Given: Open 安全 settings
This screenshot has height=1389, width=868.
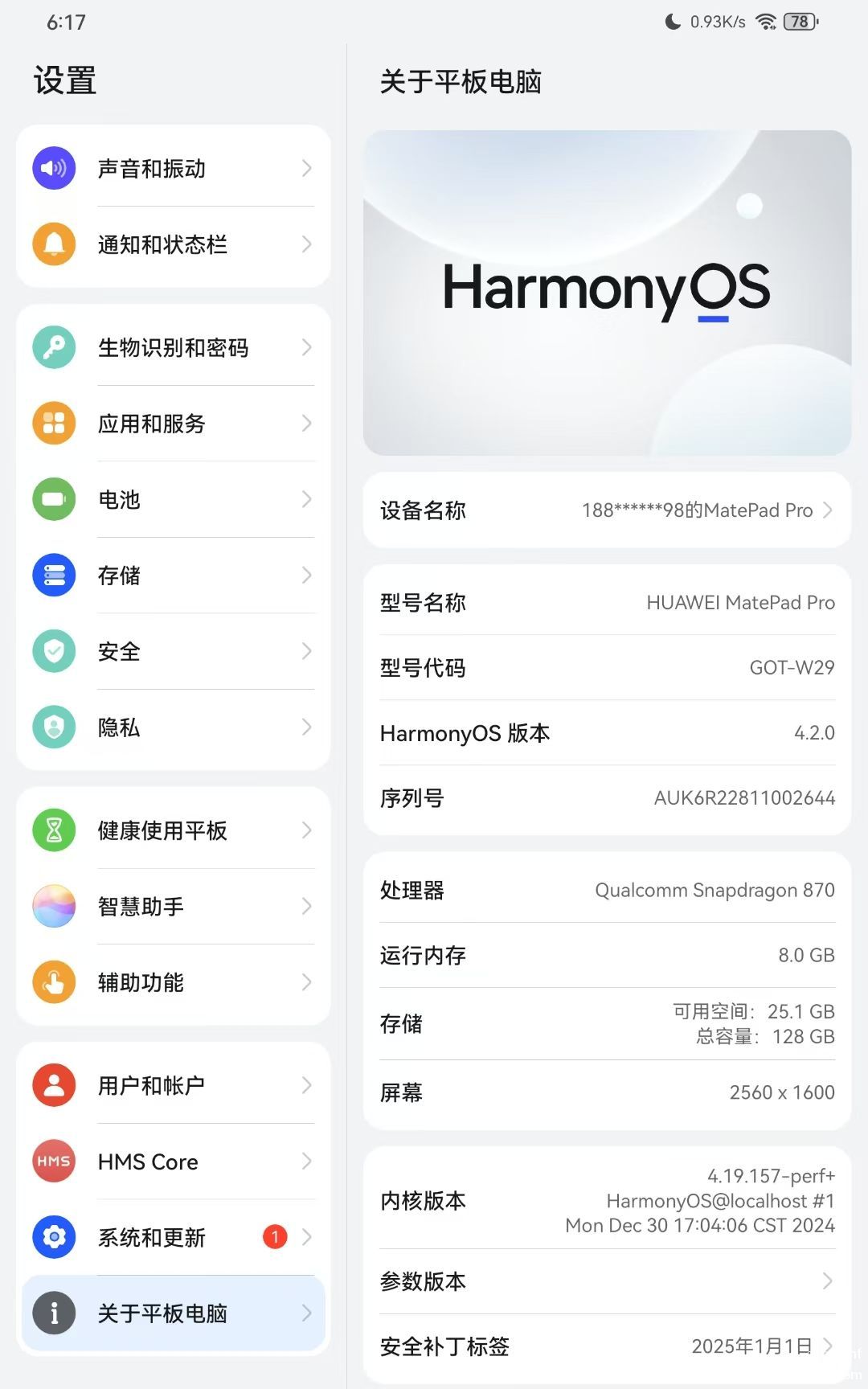Looking at the screenshot, I should [173, 651].
